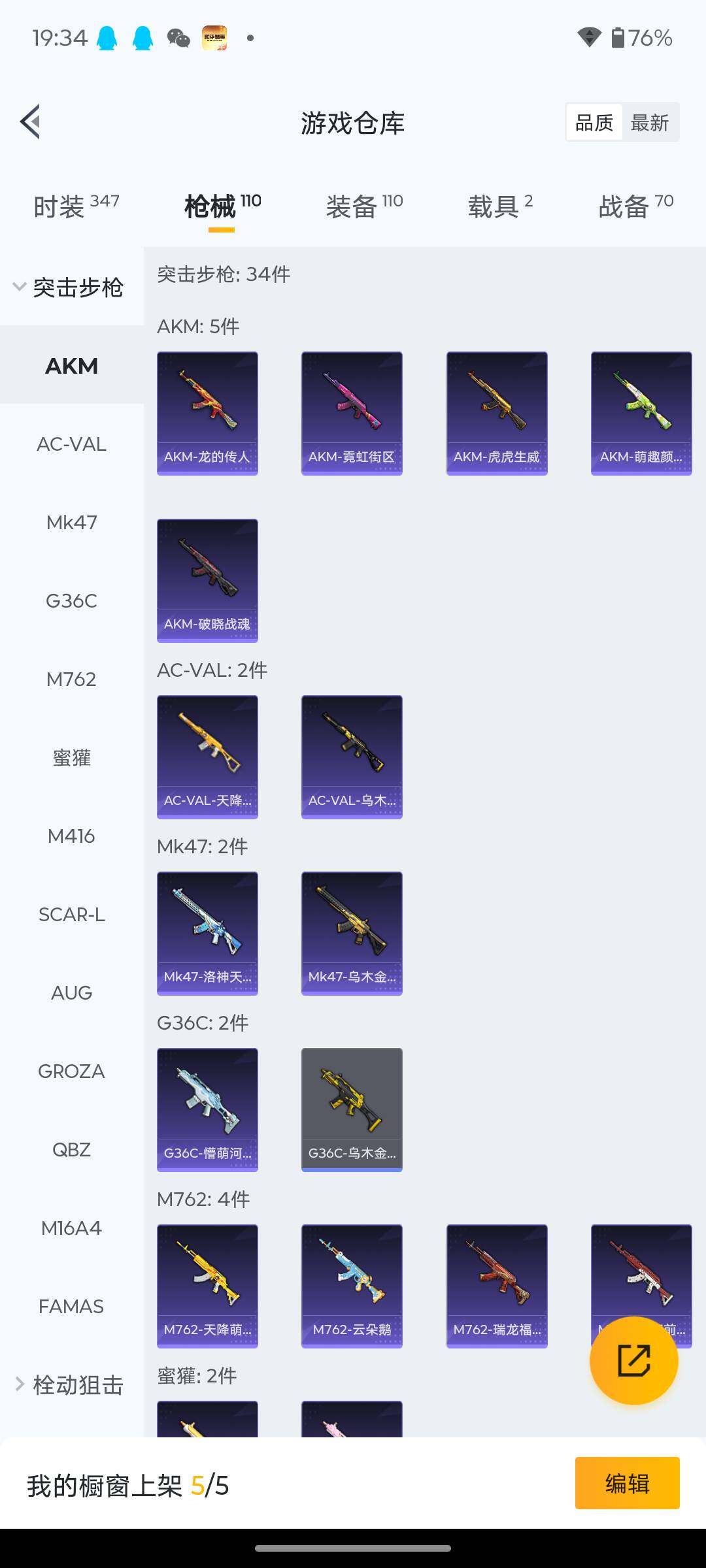The image size is (706, 1568).
Task: Open the AKM-霓虹街区 skin
Action: pos(352,413)
